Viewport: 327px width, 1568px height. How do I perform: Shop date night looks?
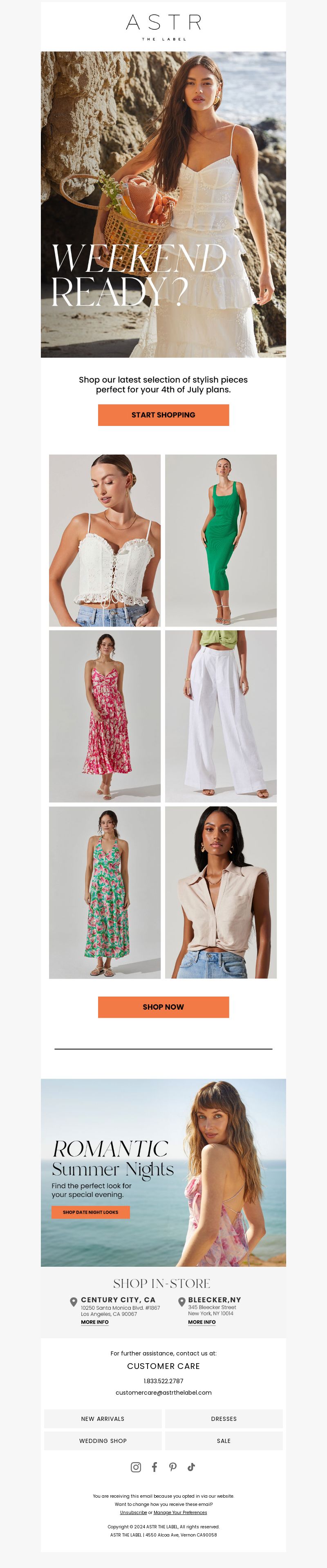91,1212
